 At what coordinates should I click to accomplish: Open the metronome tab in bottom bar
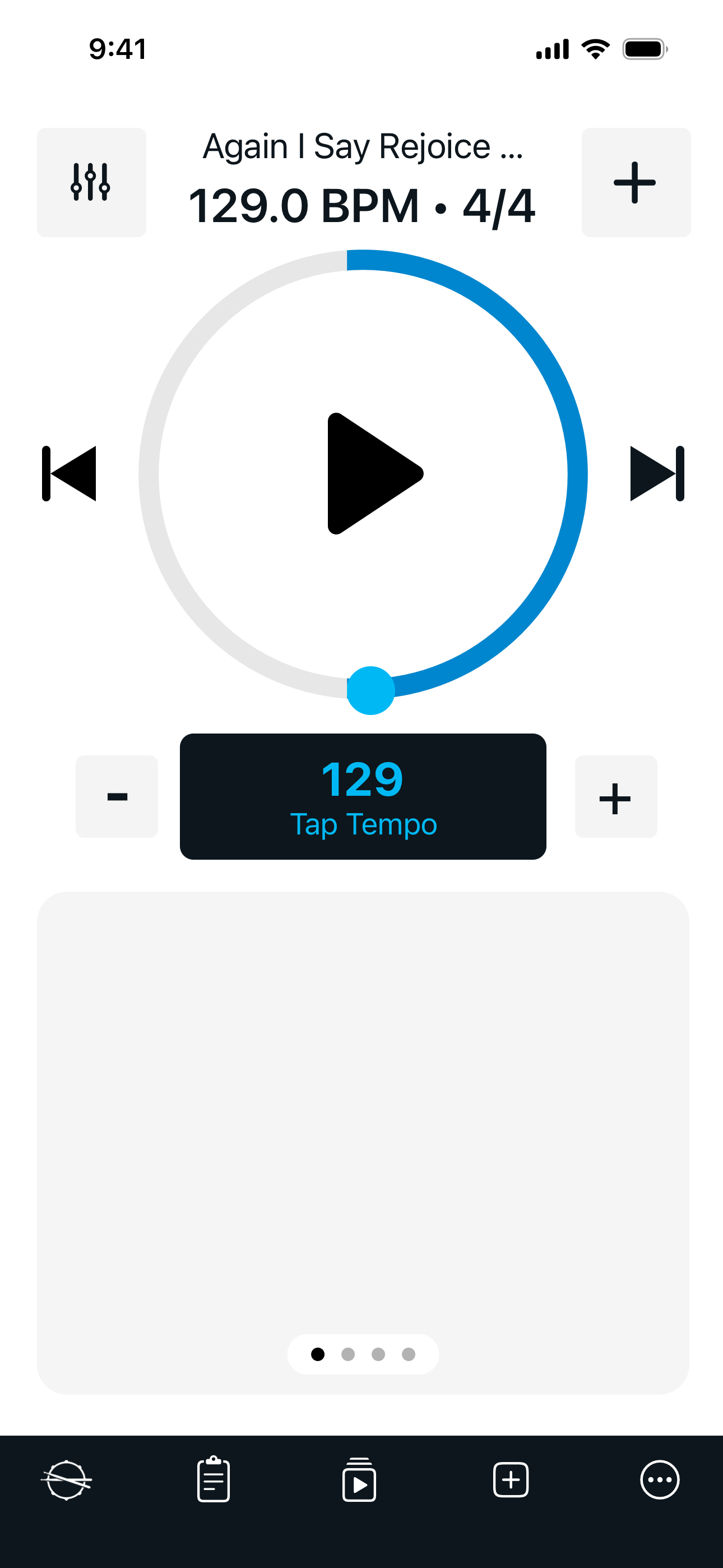tap(66, 1480)
